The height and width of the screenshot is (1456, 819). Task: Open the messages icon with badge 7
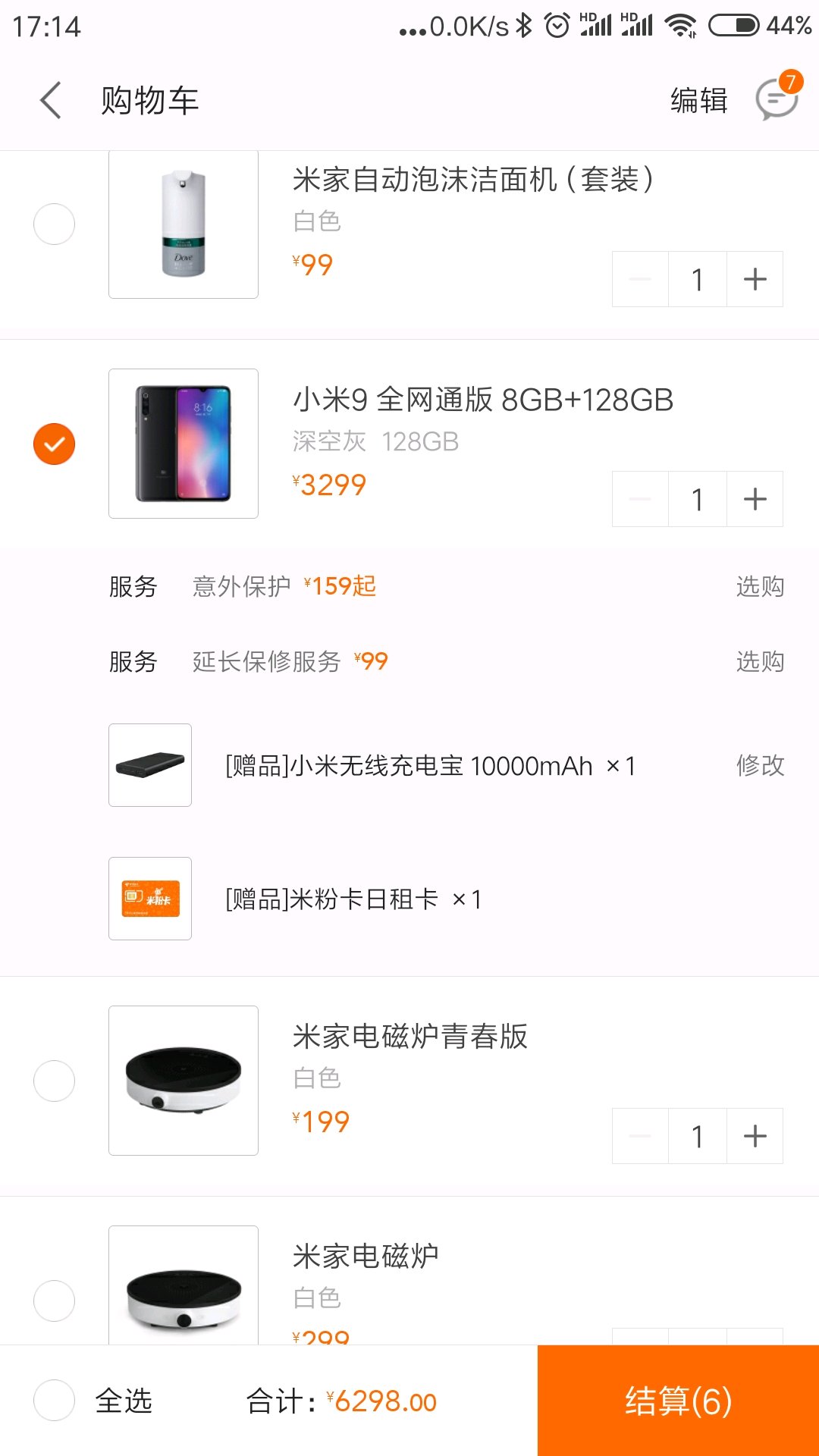[x=777, y=99]
